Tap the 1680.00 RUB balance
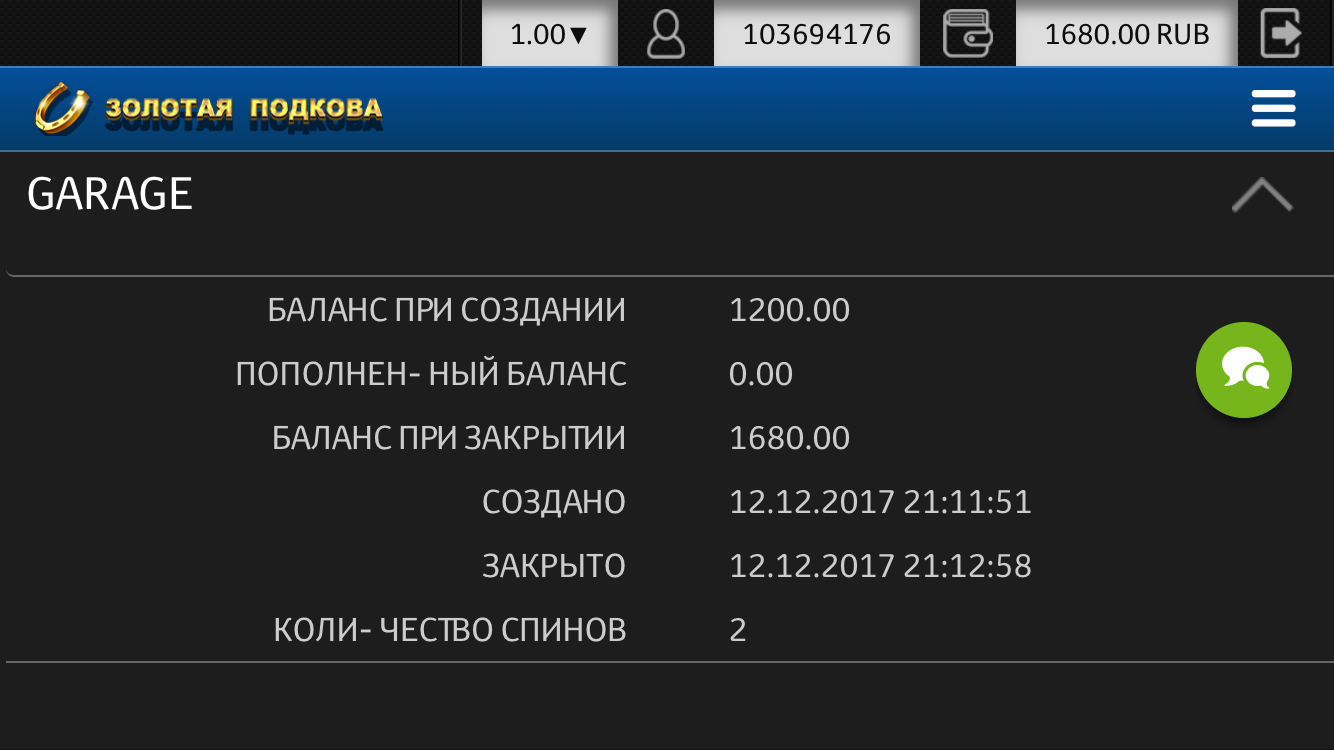The width and height of the screenshot is (1334, 750). (1126, 35)
